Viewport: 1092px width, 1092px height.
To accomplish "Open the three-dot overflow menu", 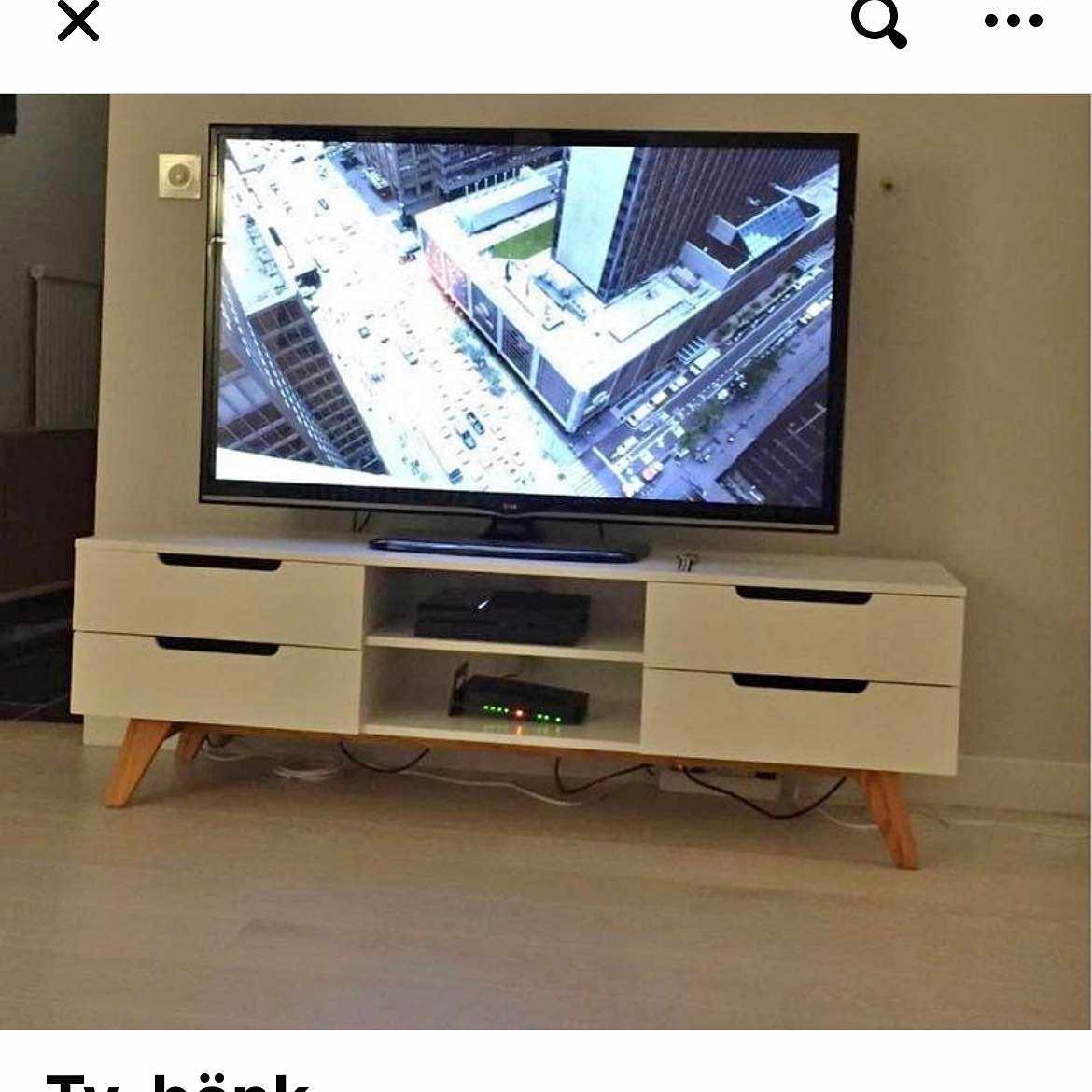I will 1013,21.
